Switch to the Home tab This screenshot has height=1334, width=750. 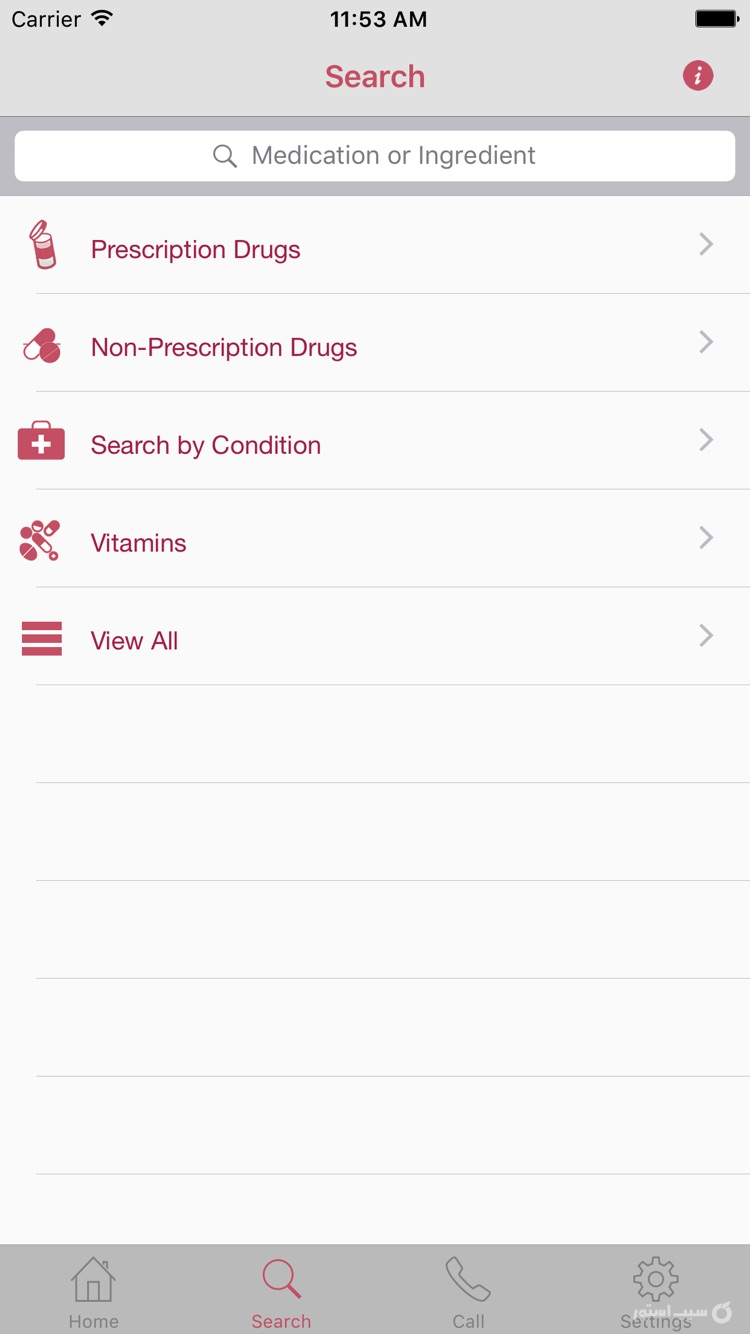pos(93,1292)
